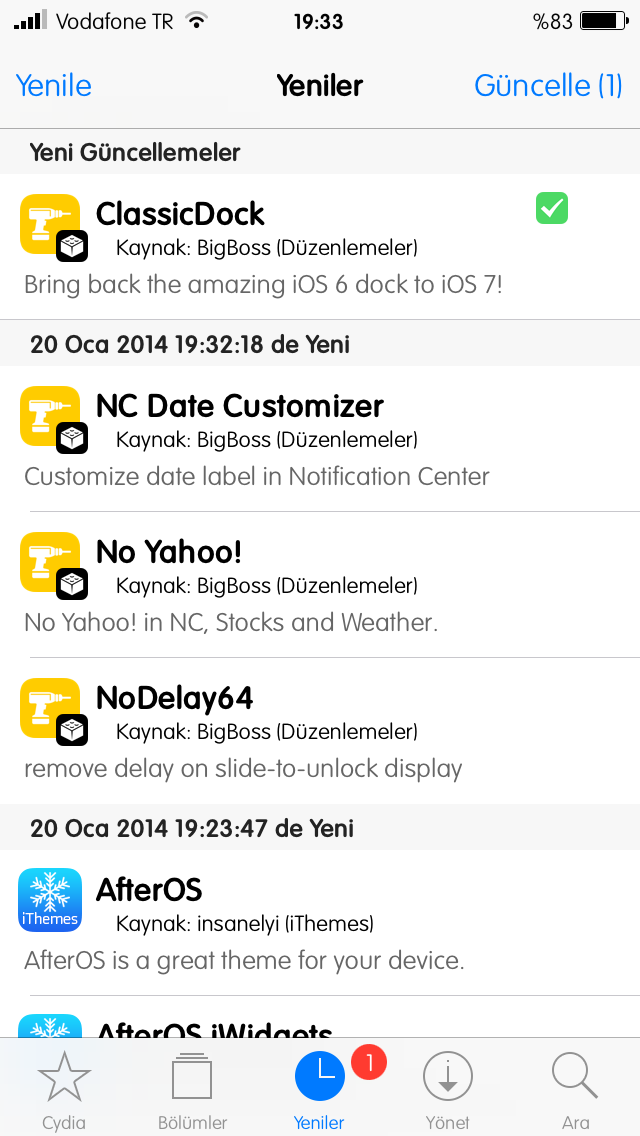Open the Ara search tab
This screenshot has width=640, height=1136.
click(575, 1088)
